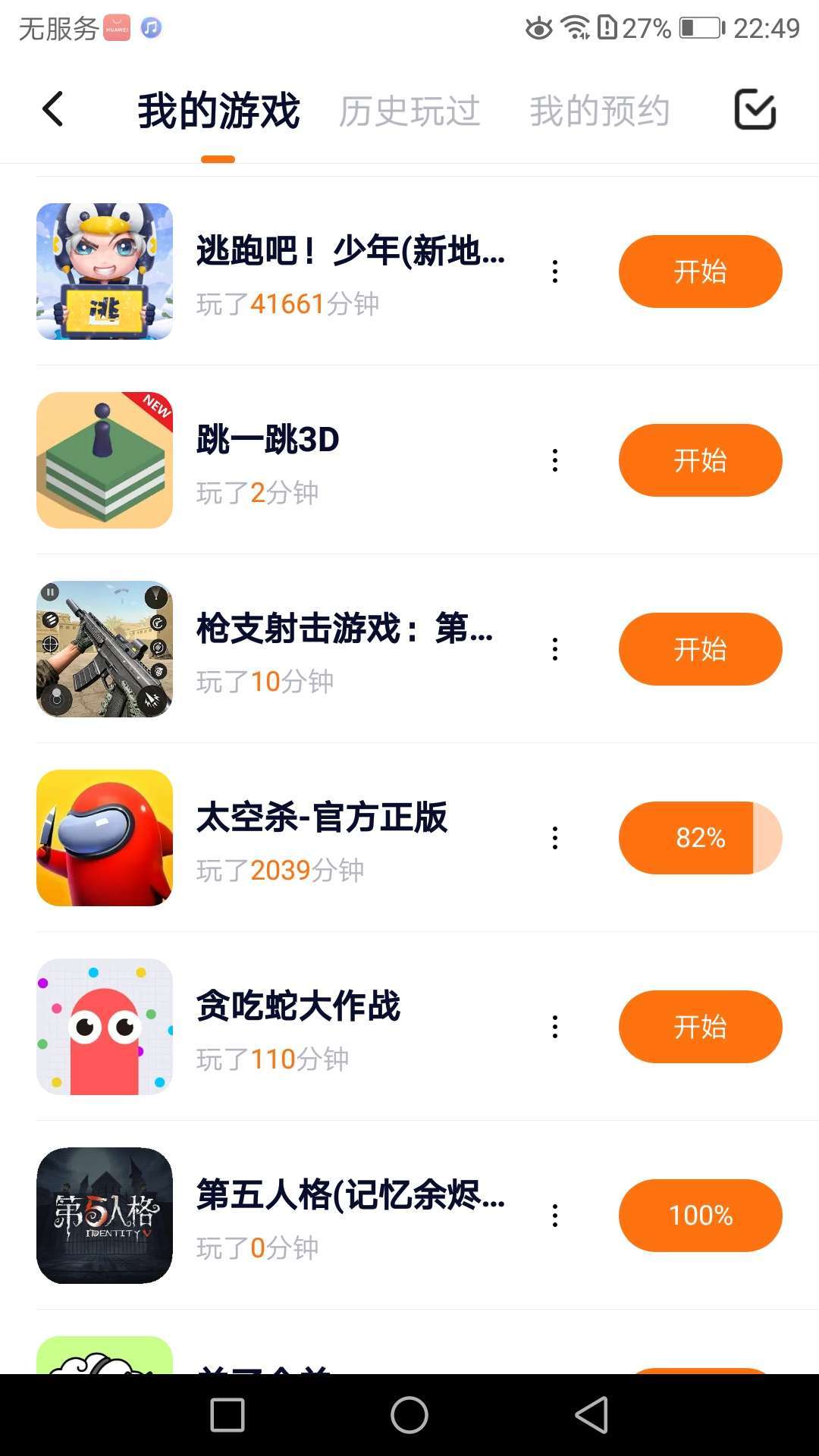
Task: Open more options for 逃跑吧！少年
Action: pyautogui.click(x=555, y=271)
